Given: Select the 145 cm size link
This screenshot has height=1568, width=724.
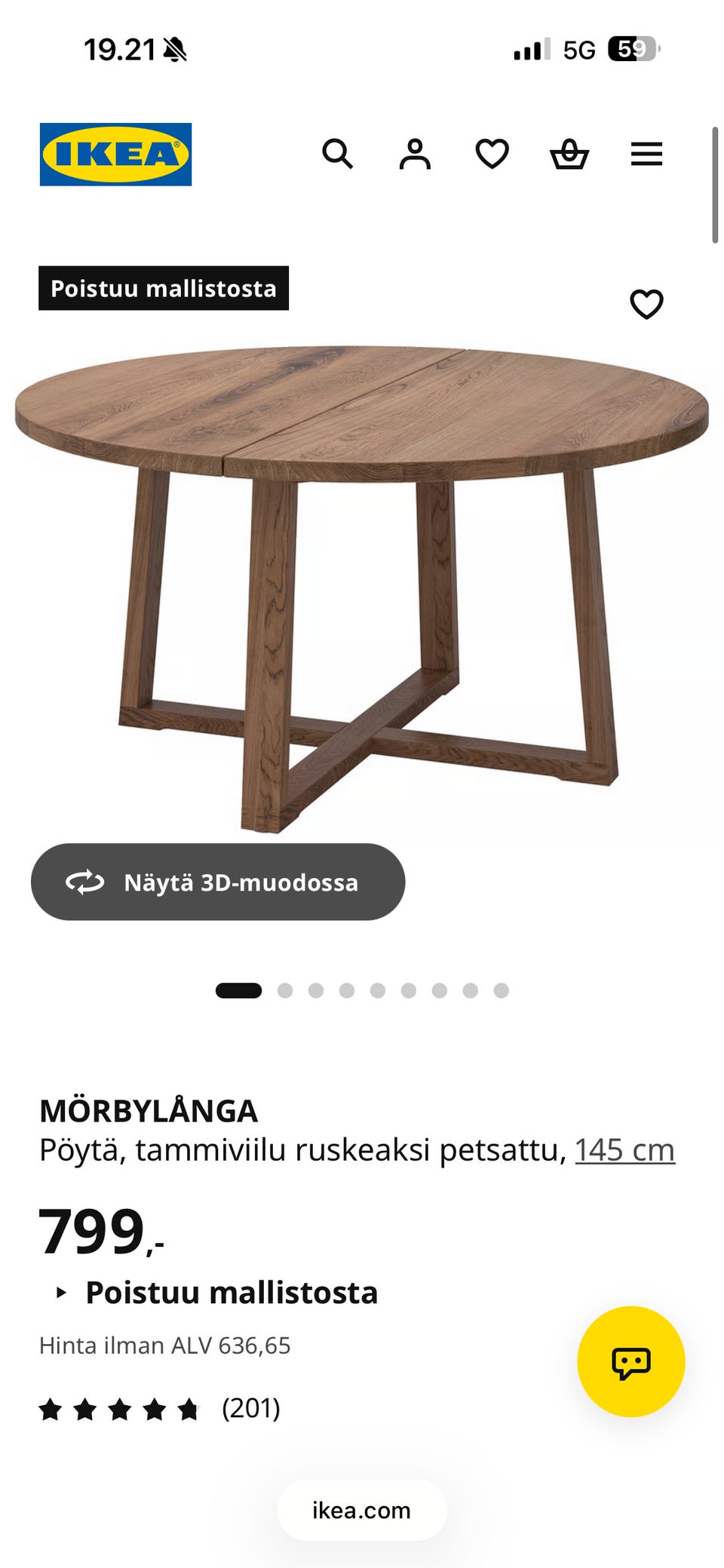Looking at the screenshot, I should (x=624, y=1150).
